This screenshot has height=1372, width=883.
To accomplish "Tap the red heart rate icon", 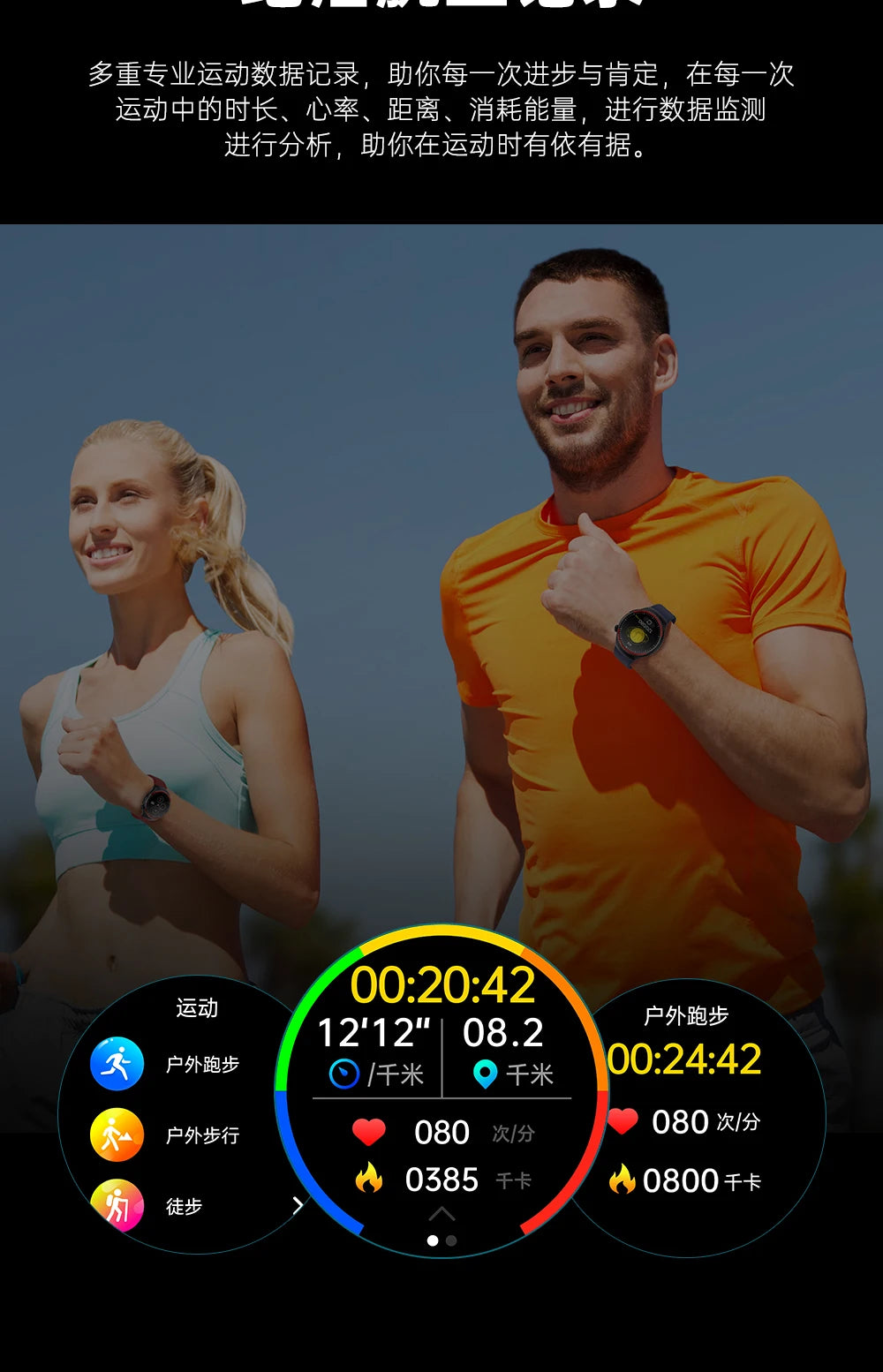I will [x=370, y=1130].
